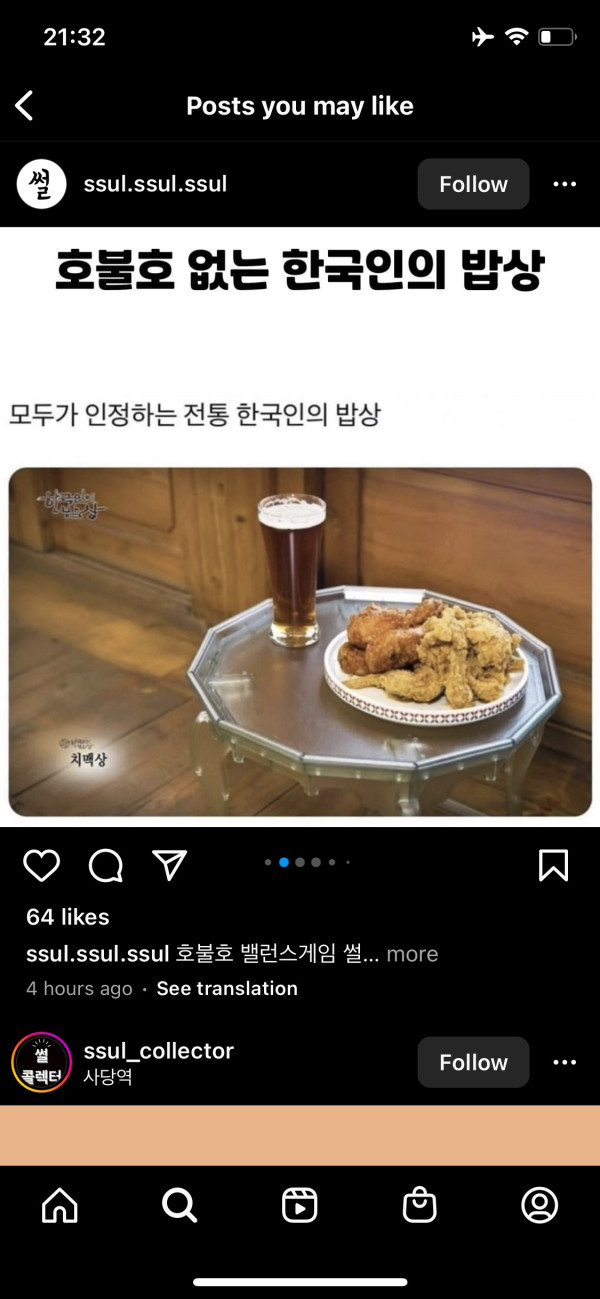The image size is (600, 1299).
Task: Open the Reels tab
Action: 299,1206
